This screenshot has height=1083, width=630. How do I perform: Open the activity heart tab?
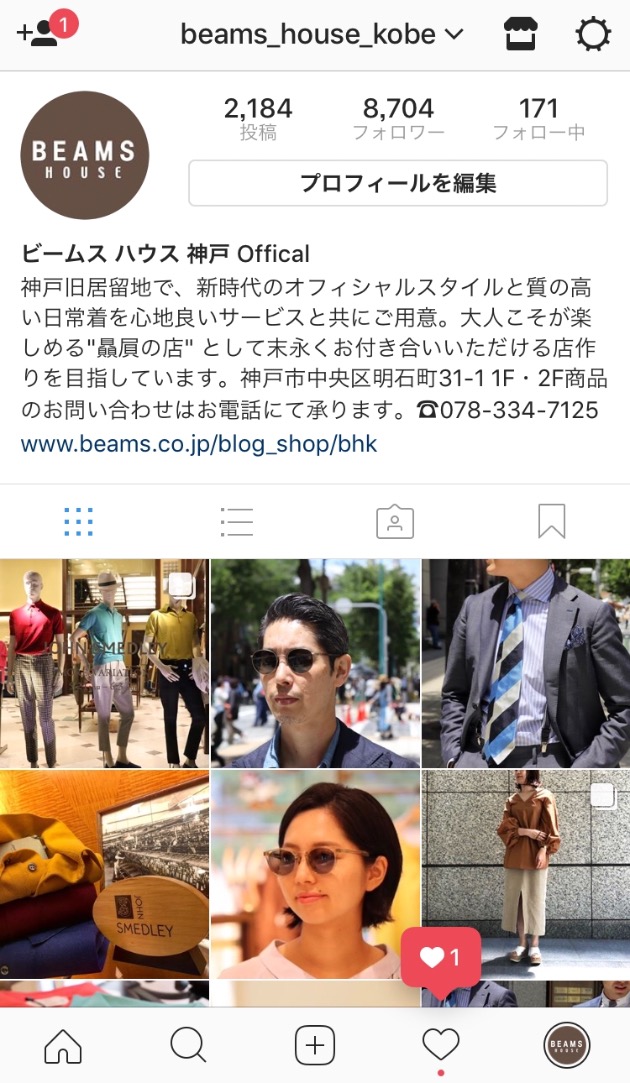(440, 1046)
